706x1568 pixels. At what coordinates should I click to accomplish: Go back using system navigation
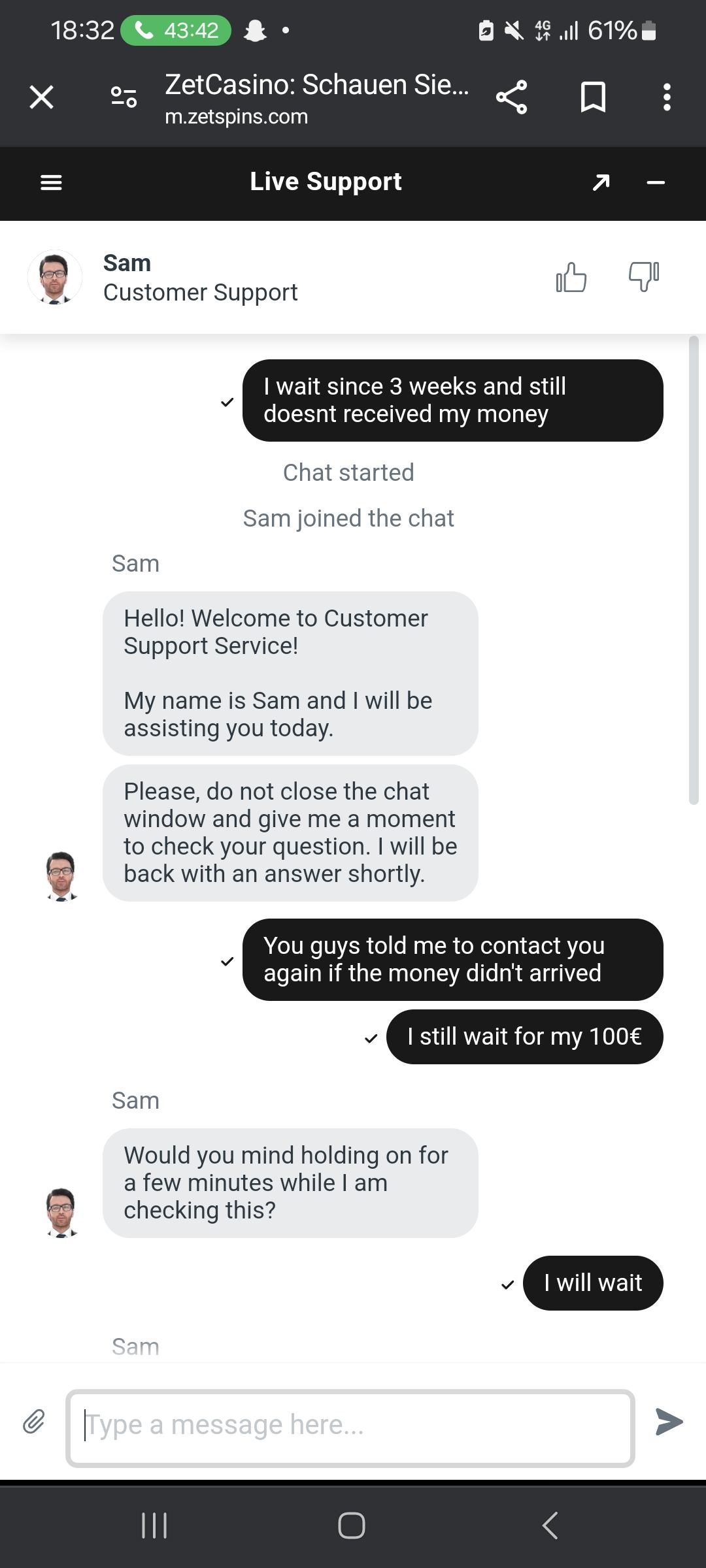click(x=550, y=1526)
